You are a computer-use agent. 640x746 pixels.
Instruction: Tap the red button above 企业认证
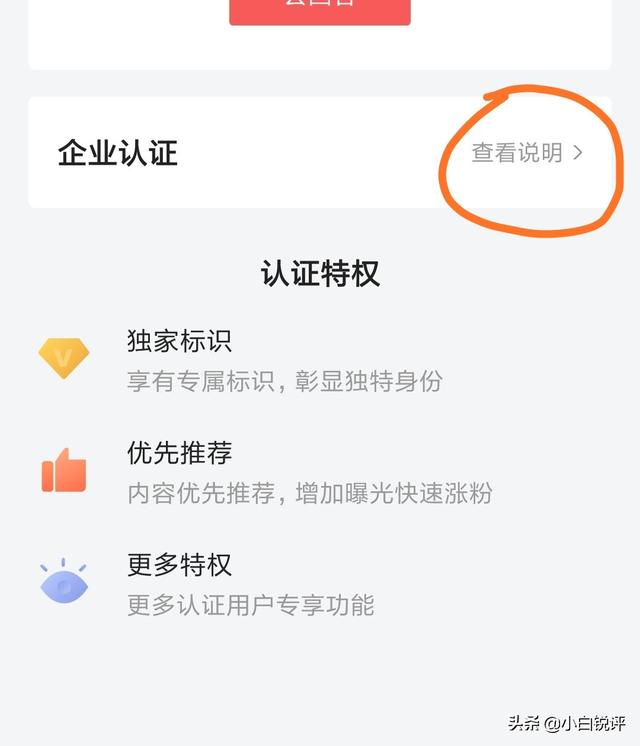319,10
